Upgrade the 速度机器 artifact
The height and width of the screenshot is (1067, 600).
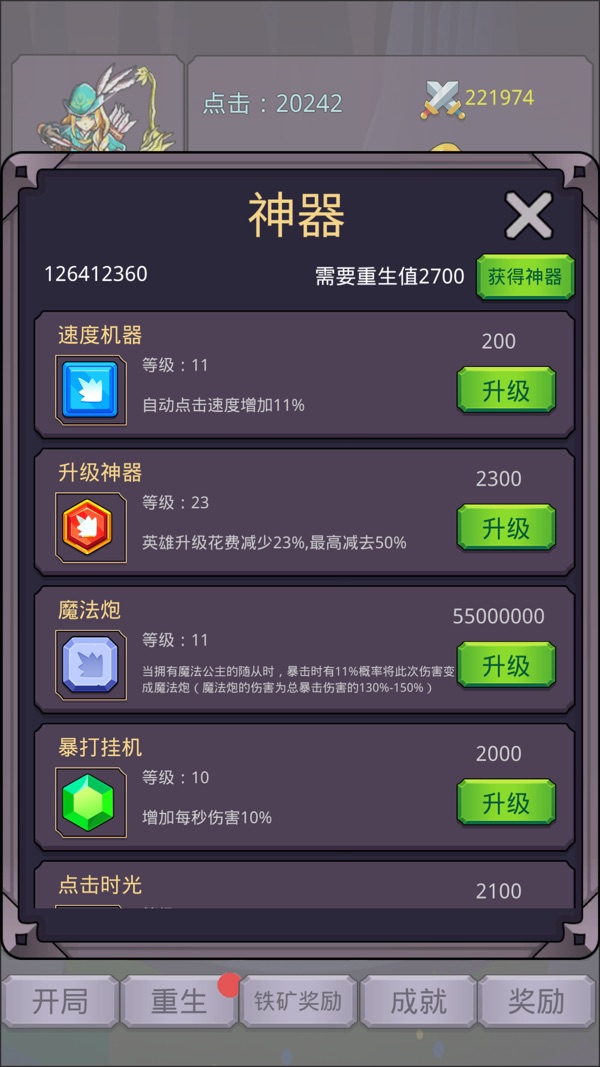pyautogui.click(x=506, y=390)
